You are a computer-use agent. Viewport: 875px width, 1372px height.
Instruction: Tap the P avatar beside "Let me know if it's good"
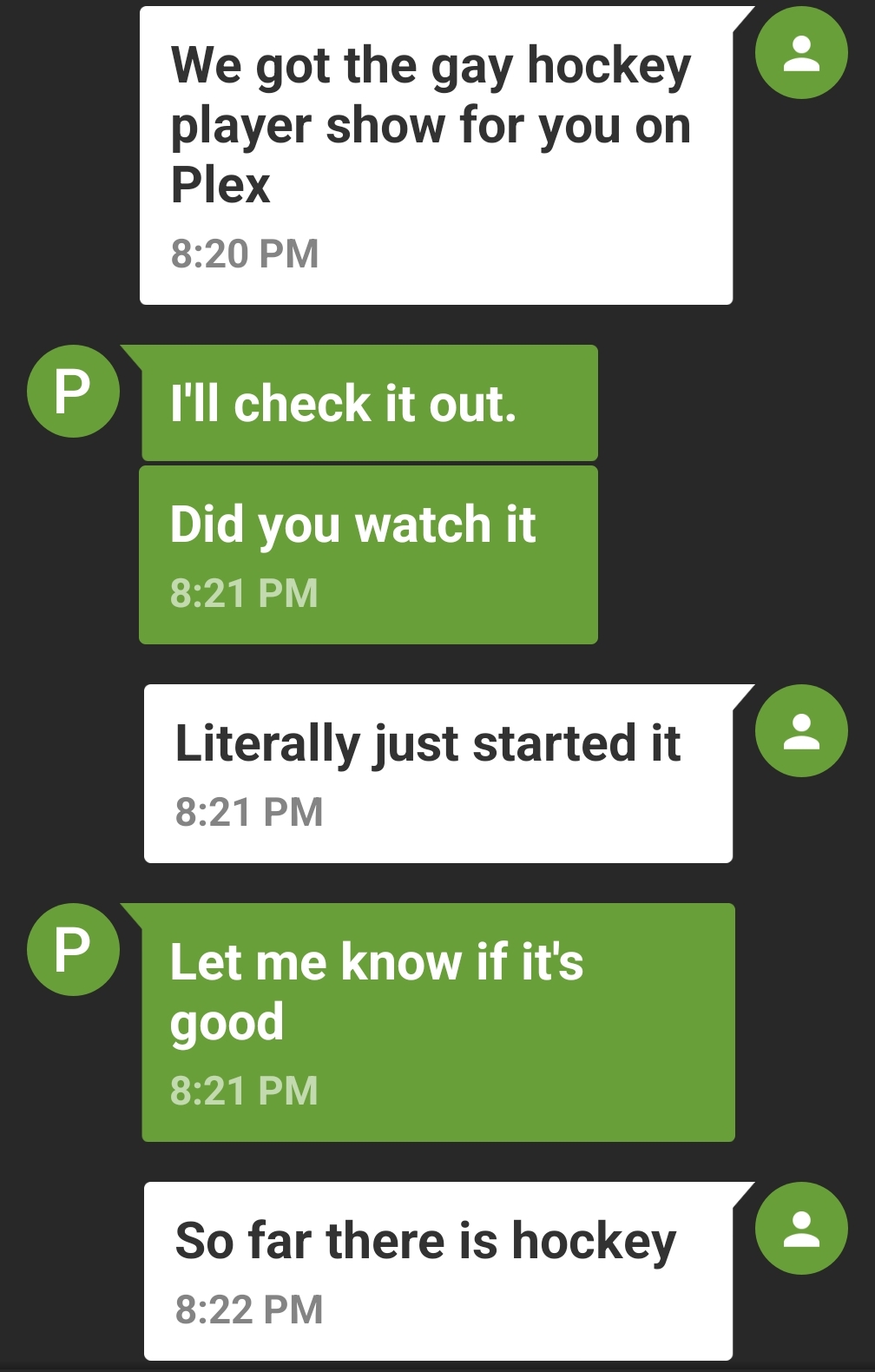(73, 949)
